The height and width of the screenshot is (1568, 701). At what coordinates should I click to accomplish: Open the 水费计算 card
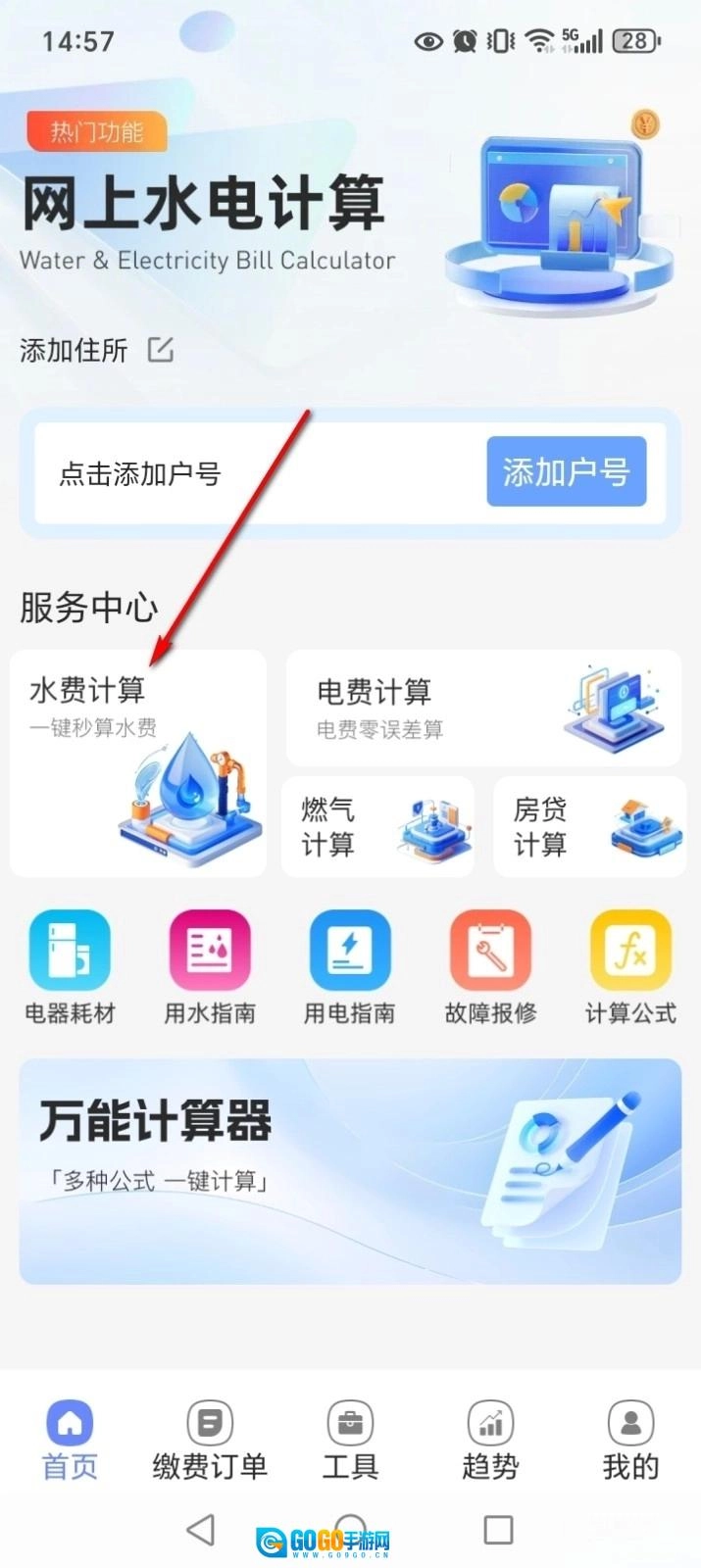click(x=137, y=762)
